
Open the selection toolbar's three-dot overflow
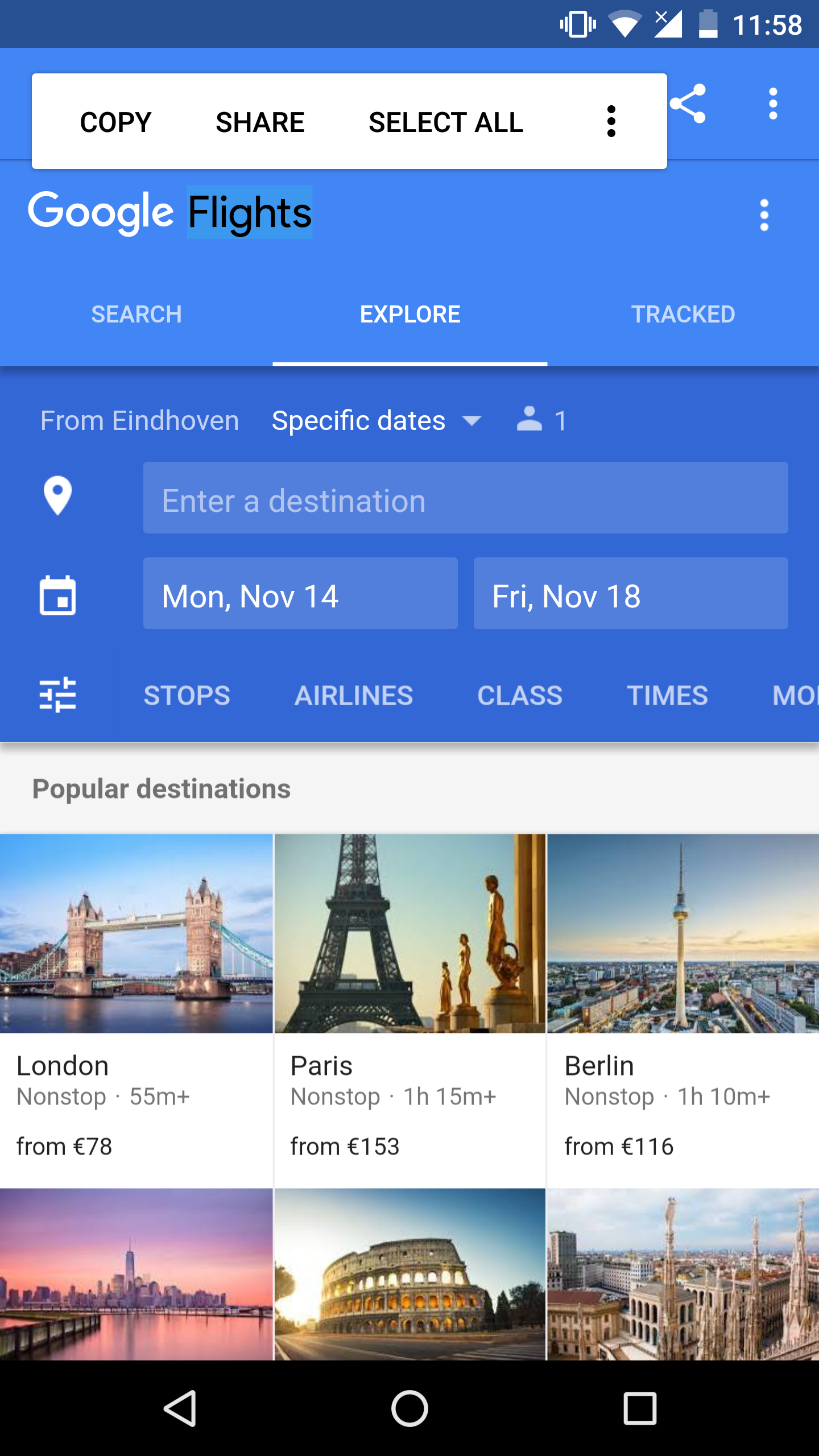[611, 121]
